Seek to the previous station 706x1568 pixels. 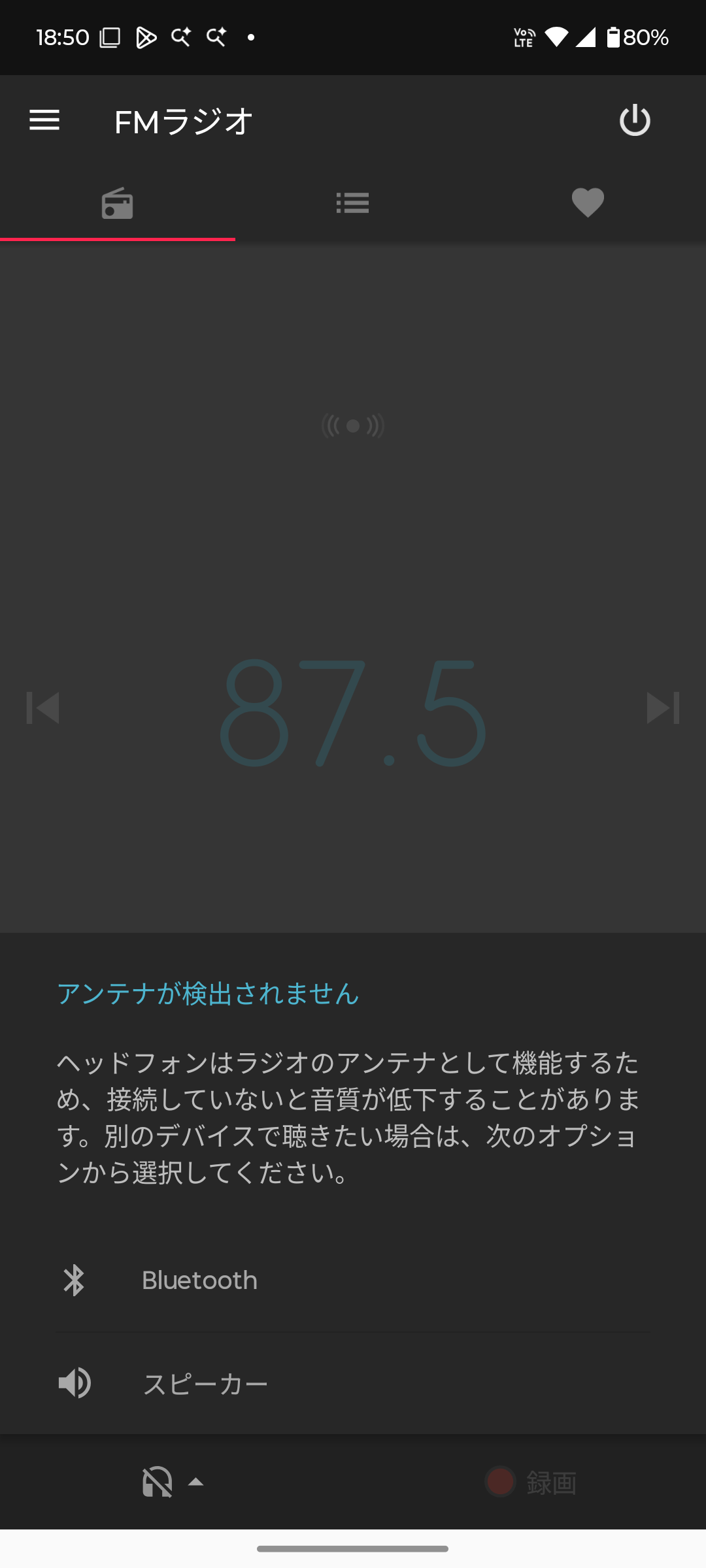point(43,708)
